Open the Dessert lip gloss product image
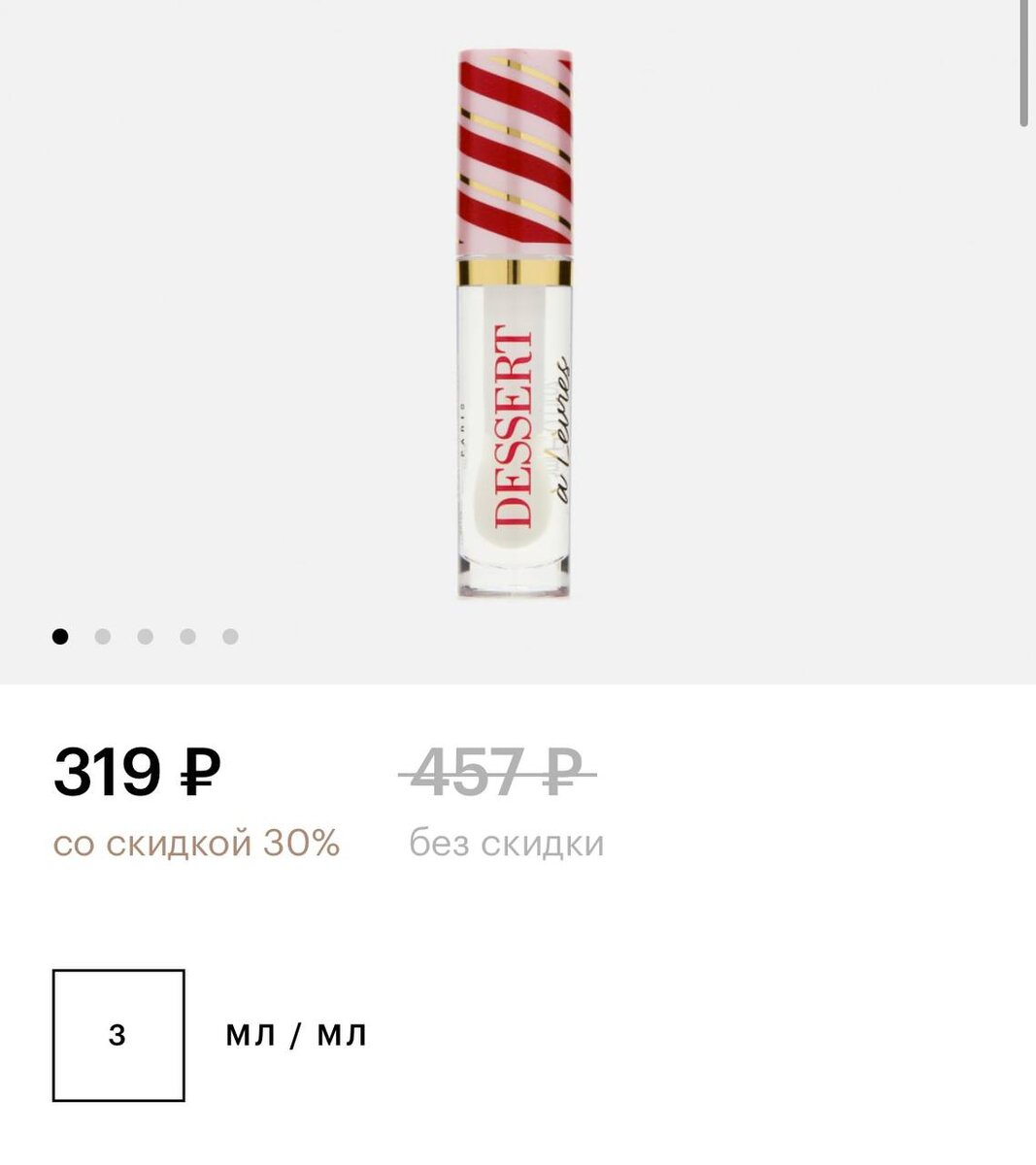Viewport: 1036px width, 1165px height. (514, 325)
